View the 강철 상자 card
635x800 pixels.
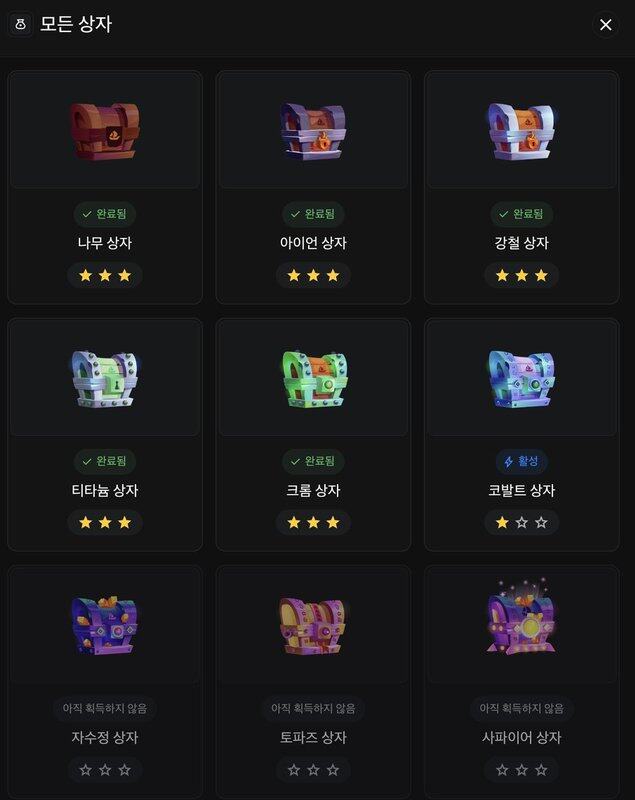click(521, 187)
